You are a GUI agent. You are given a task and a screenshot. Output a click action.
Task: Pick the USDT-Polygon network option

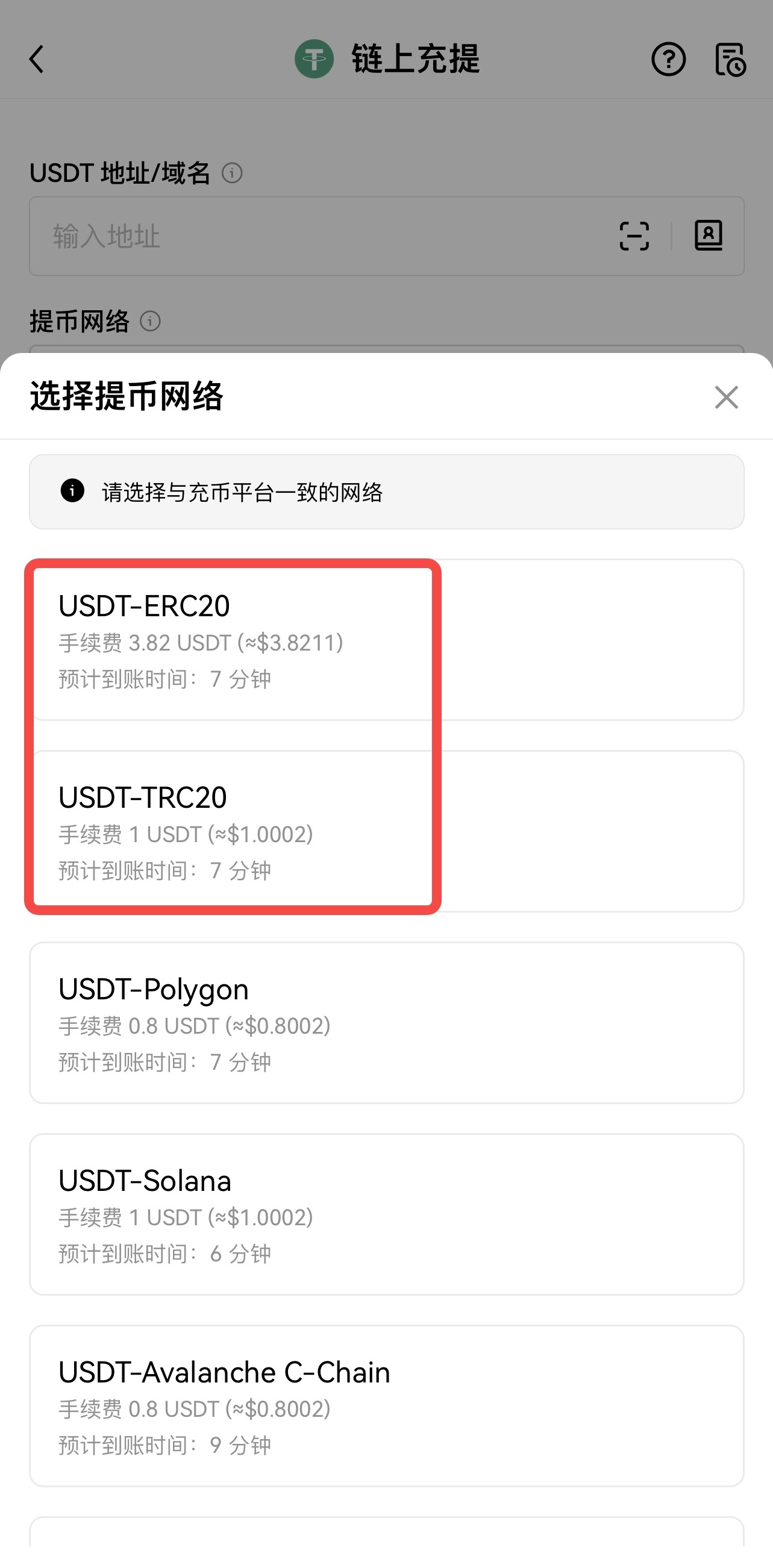(386, 1023)
